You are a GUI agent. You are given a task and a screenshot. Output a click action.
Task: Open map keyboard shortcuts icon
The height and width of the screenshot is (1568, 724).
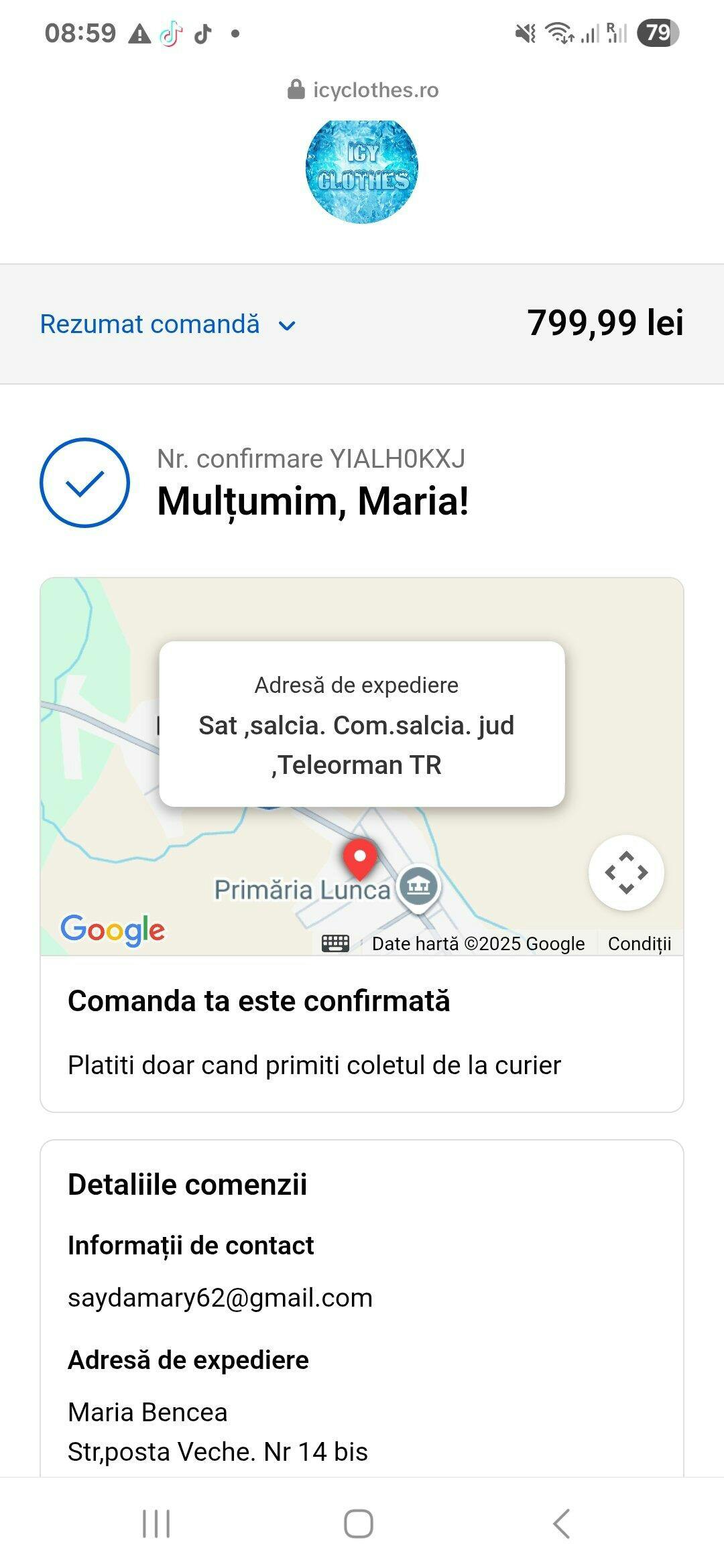click(x=335, y=943)
